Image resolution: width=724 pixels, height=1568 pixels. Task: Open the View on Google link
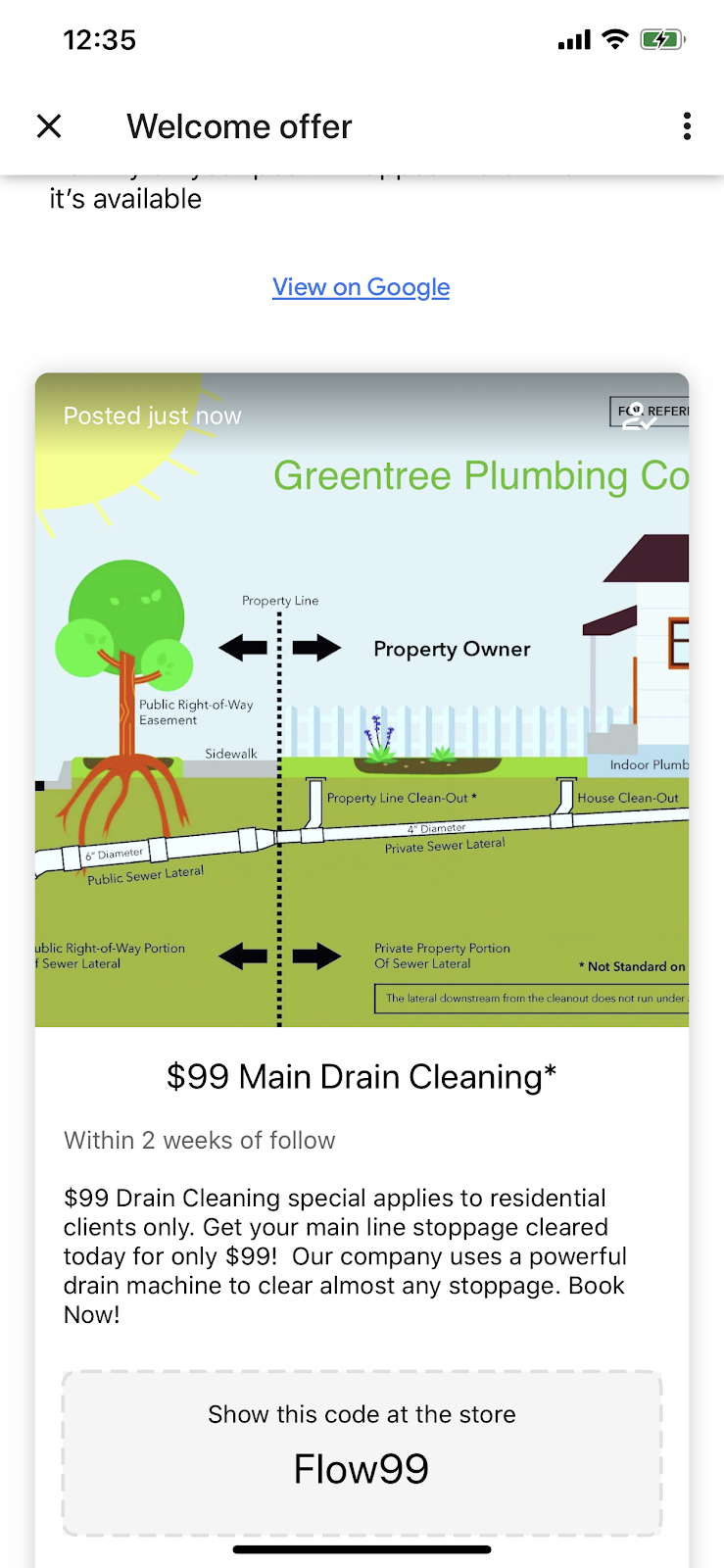pos(361,287)
